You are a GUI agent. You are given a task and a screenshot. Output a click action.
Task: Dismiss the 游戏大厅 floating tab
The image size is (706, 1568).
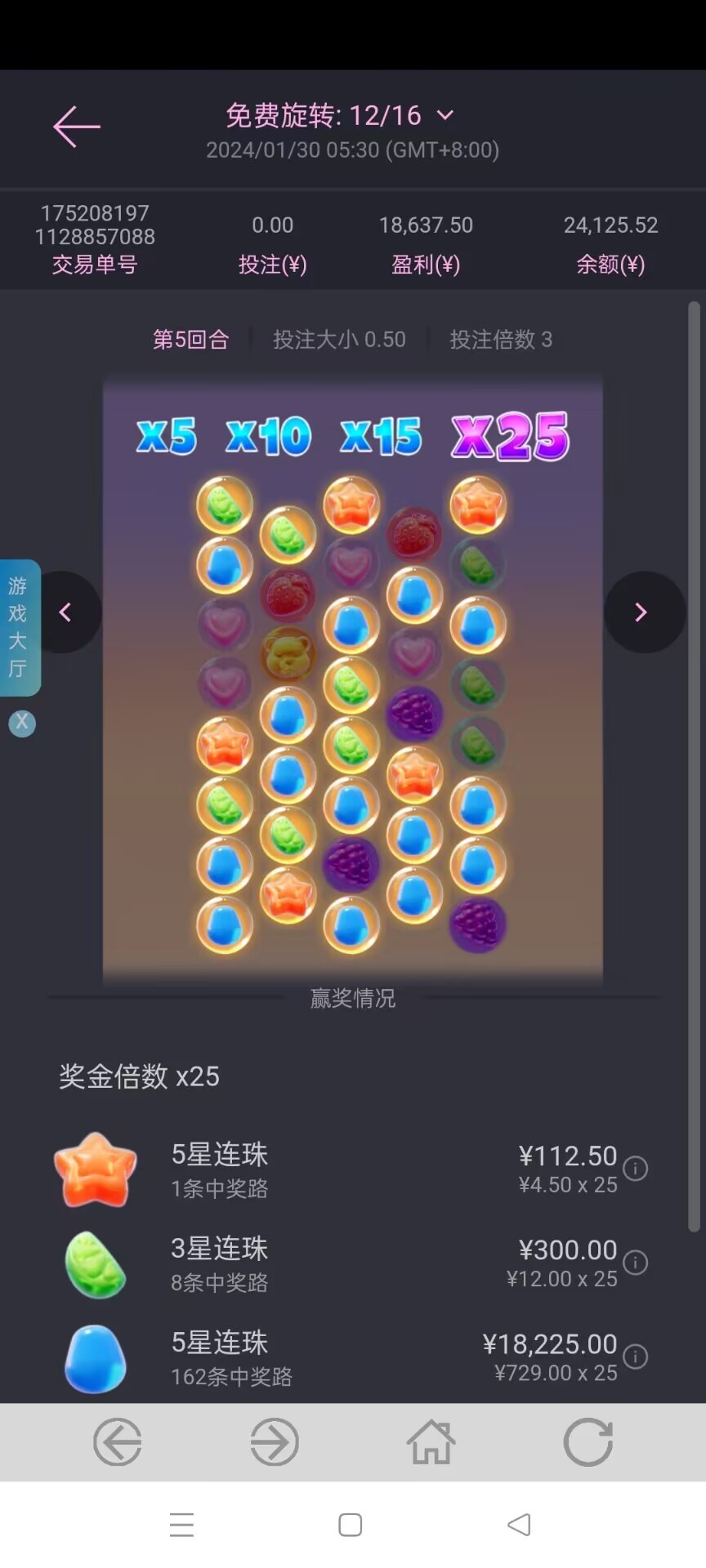point(22,723)
